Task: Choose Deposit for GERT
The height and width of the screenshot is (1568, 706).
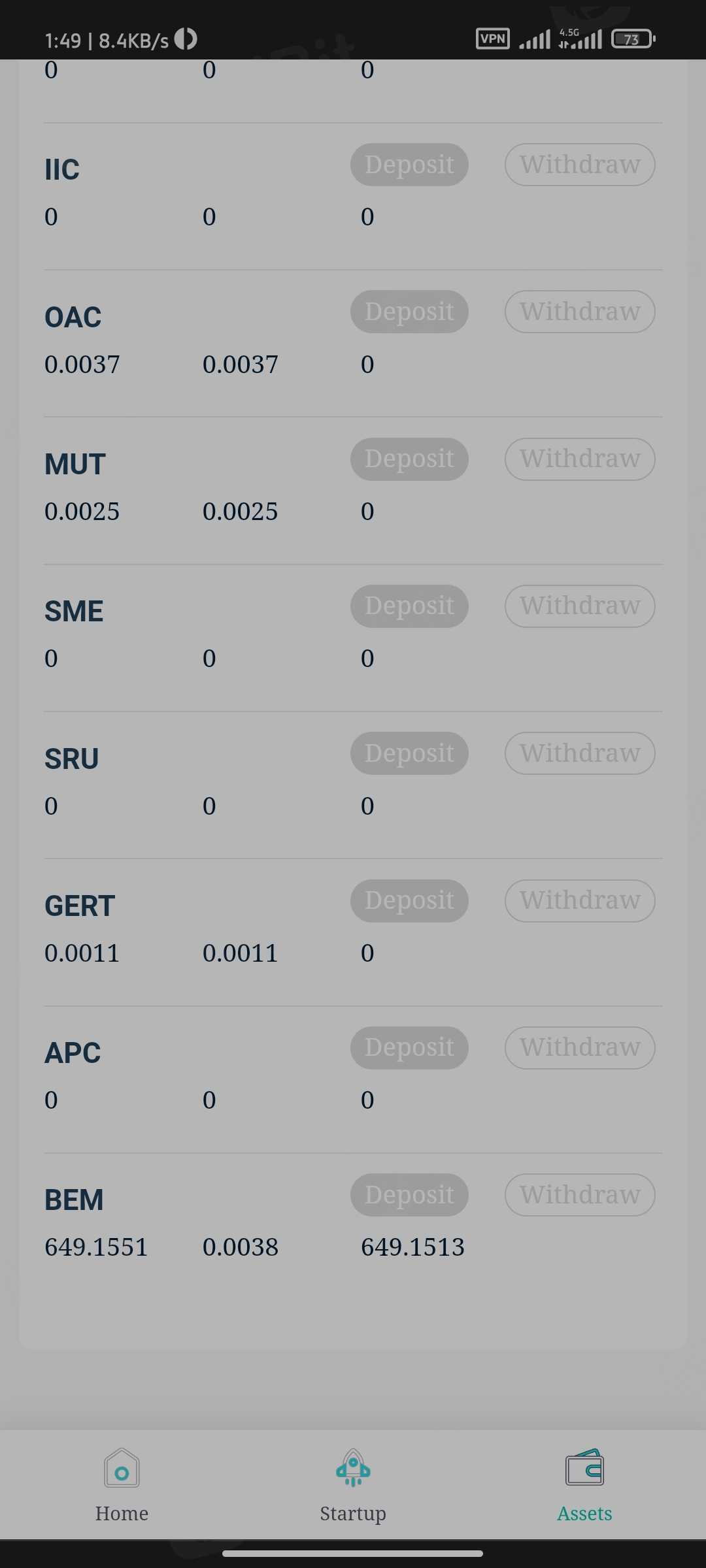Action: pyautogui.click(x=409, y=900)
